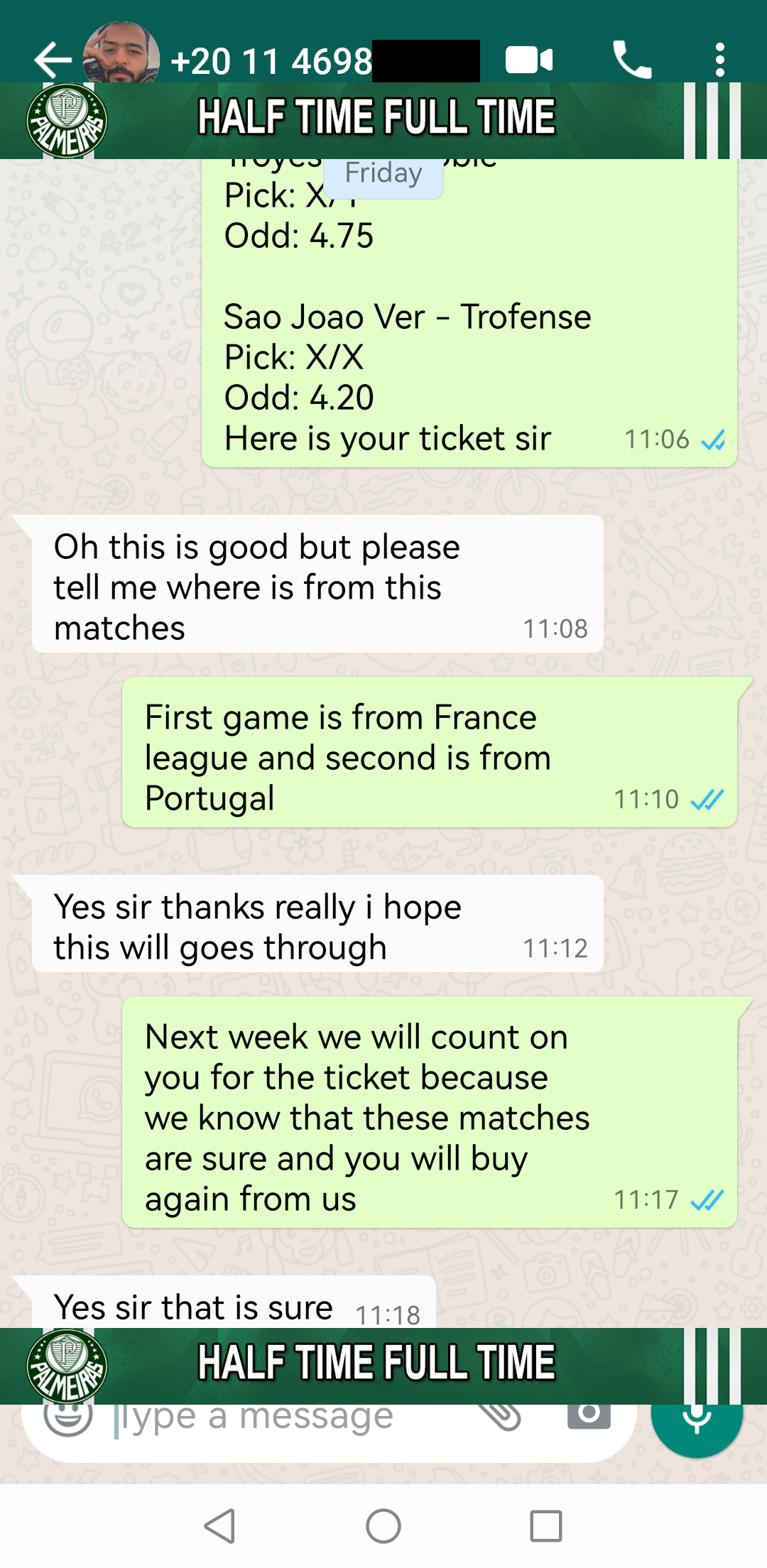The height and width of the screenshot is (1568, 767).
Task: Tap the microphone to record voice
Action: pyautogui.click(x=697, y=1420)
